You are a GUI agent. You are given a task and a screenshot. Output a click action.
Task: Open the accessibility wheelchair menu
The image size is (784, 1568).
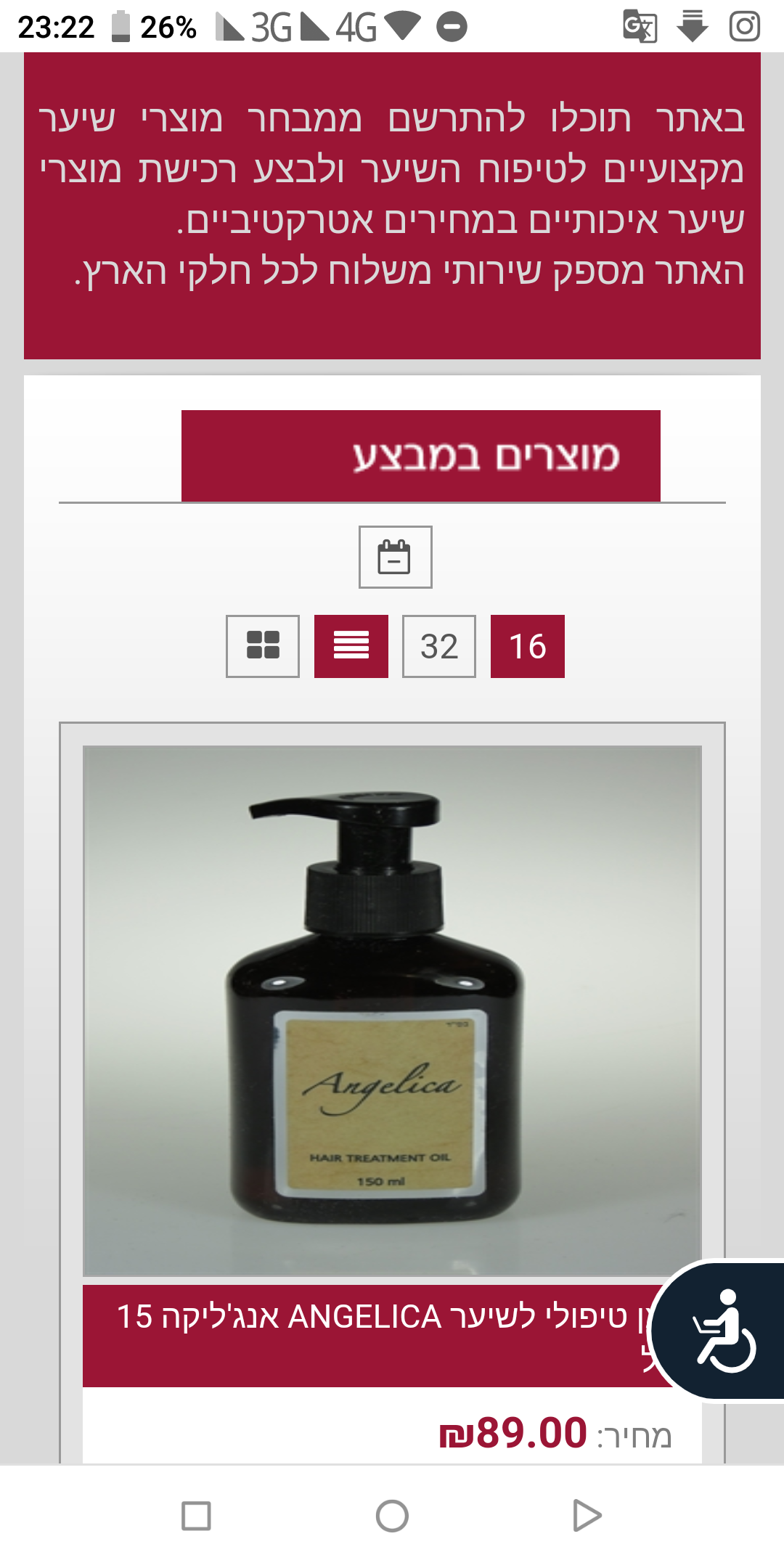click(722, 1331)
